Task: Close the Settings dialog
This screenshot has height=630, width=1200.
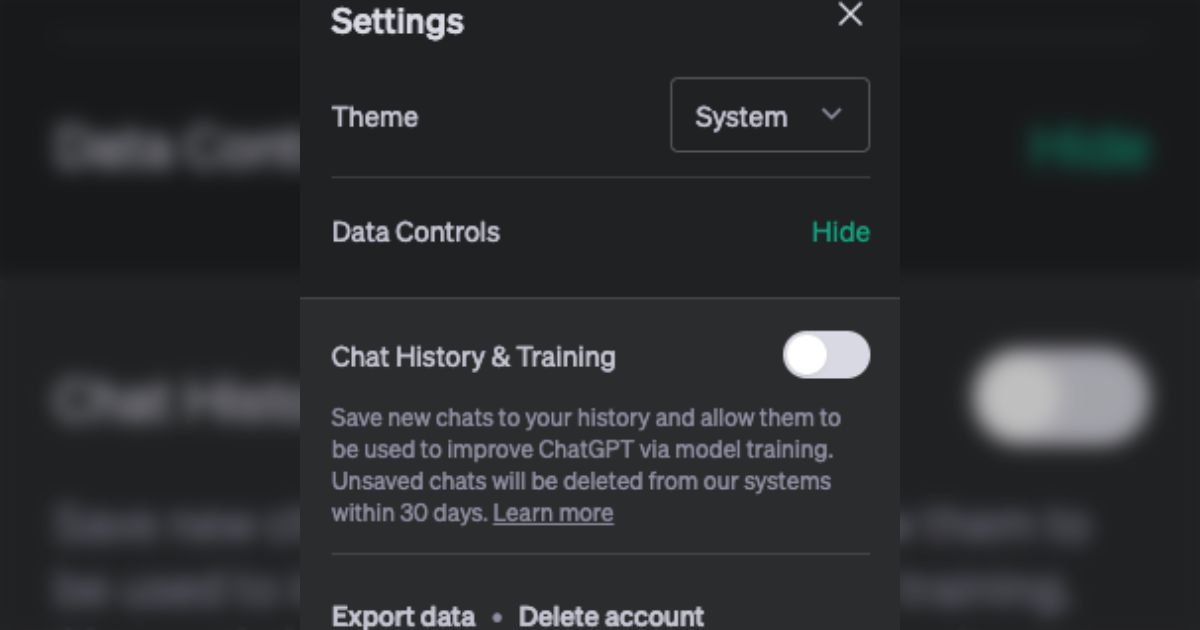Action: coord(850,14)
